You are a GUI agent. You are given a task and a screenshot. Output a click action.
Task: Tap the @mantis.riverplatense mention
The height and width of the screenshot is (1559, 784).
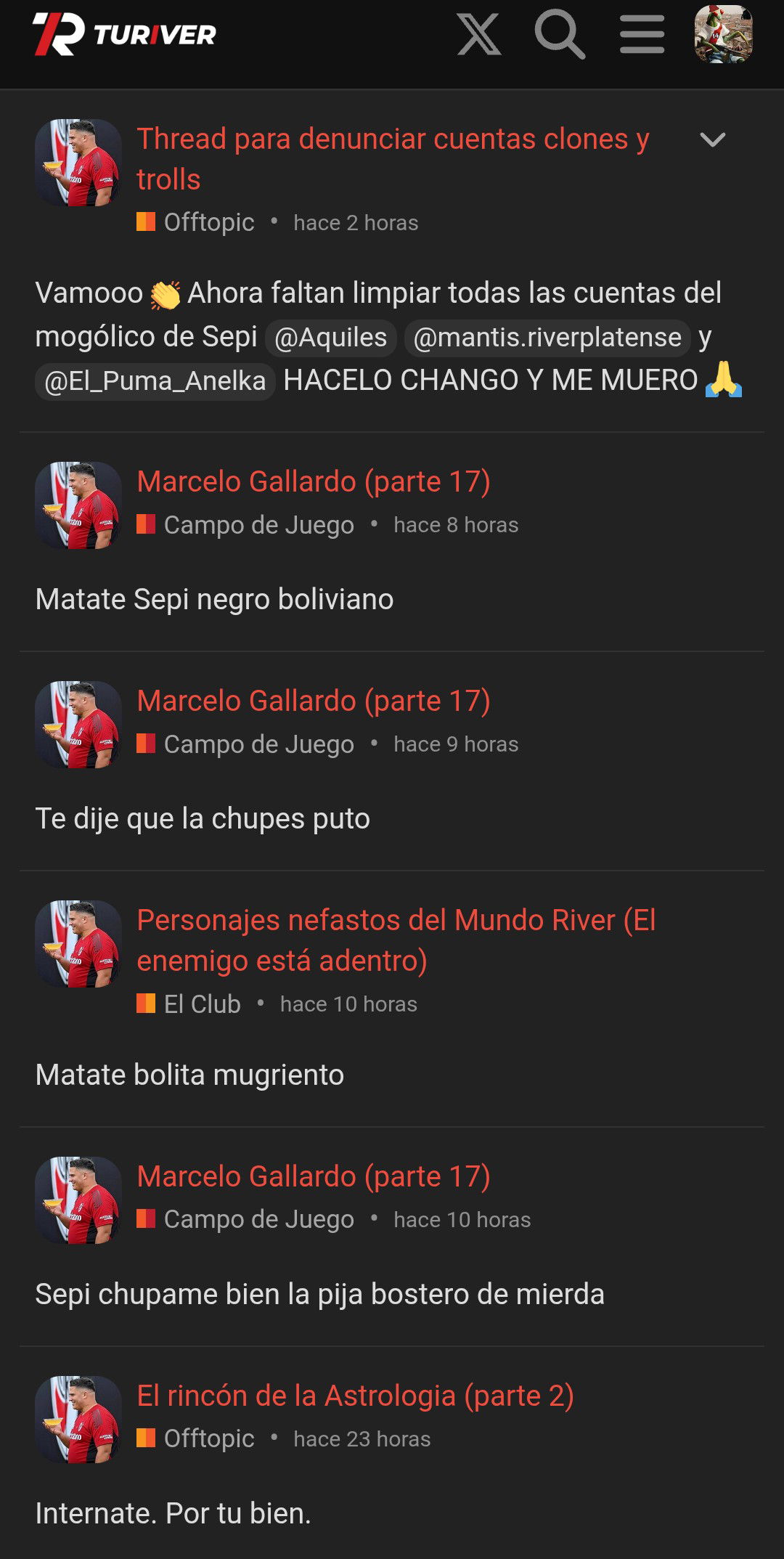click(547, 338)
